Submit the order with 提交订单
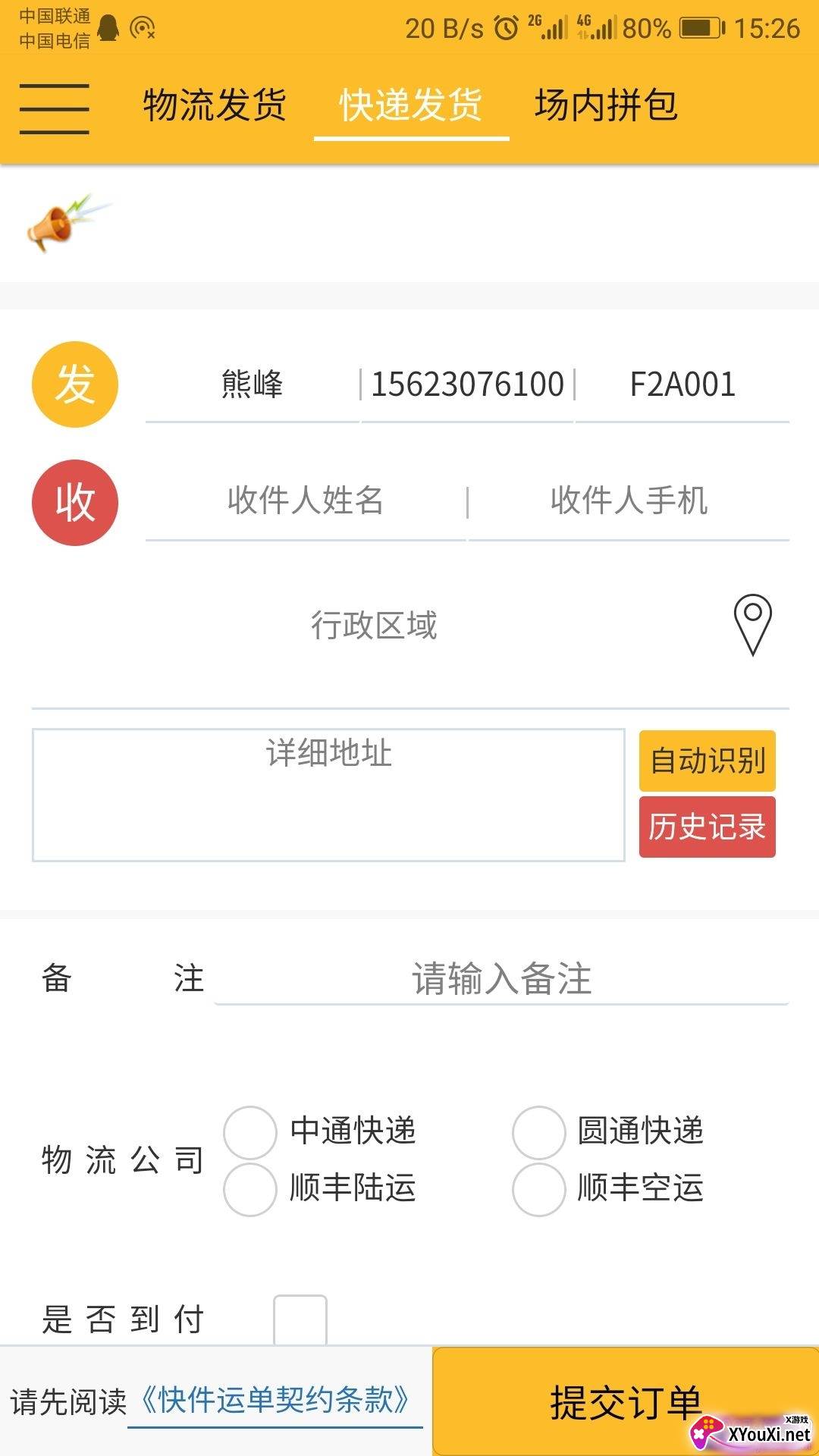Viewport: 819px width, 1456px height. (x=625, y=1401)
